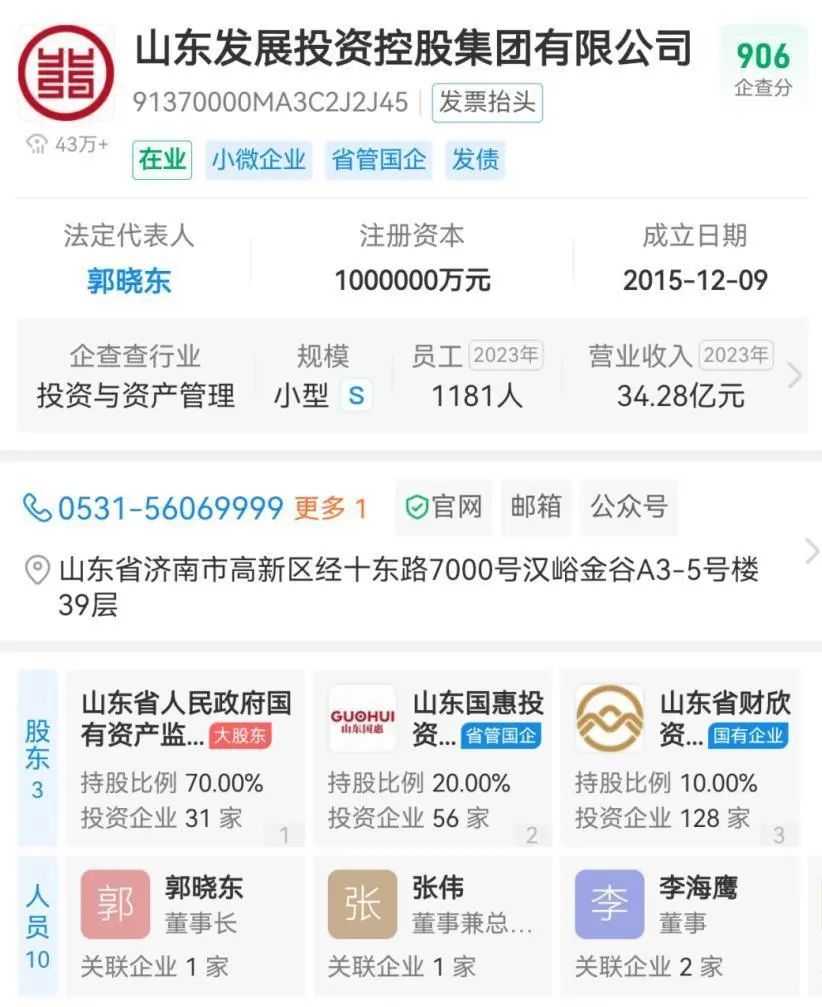The width and height of the screenshot is (822, 1007).
Task: View 张伟 personnel card
Action: pyautogui.click(x=432, y=925)
